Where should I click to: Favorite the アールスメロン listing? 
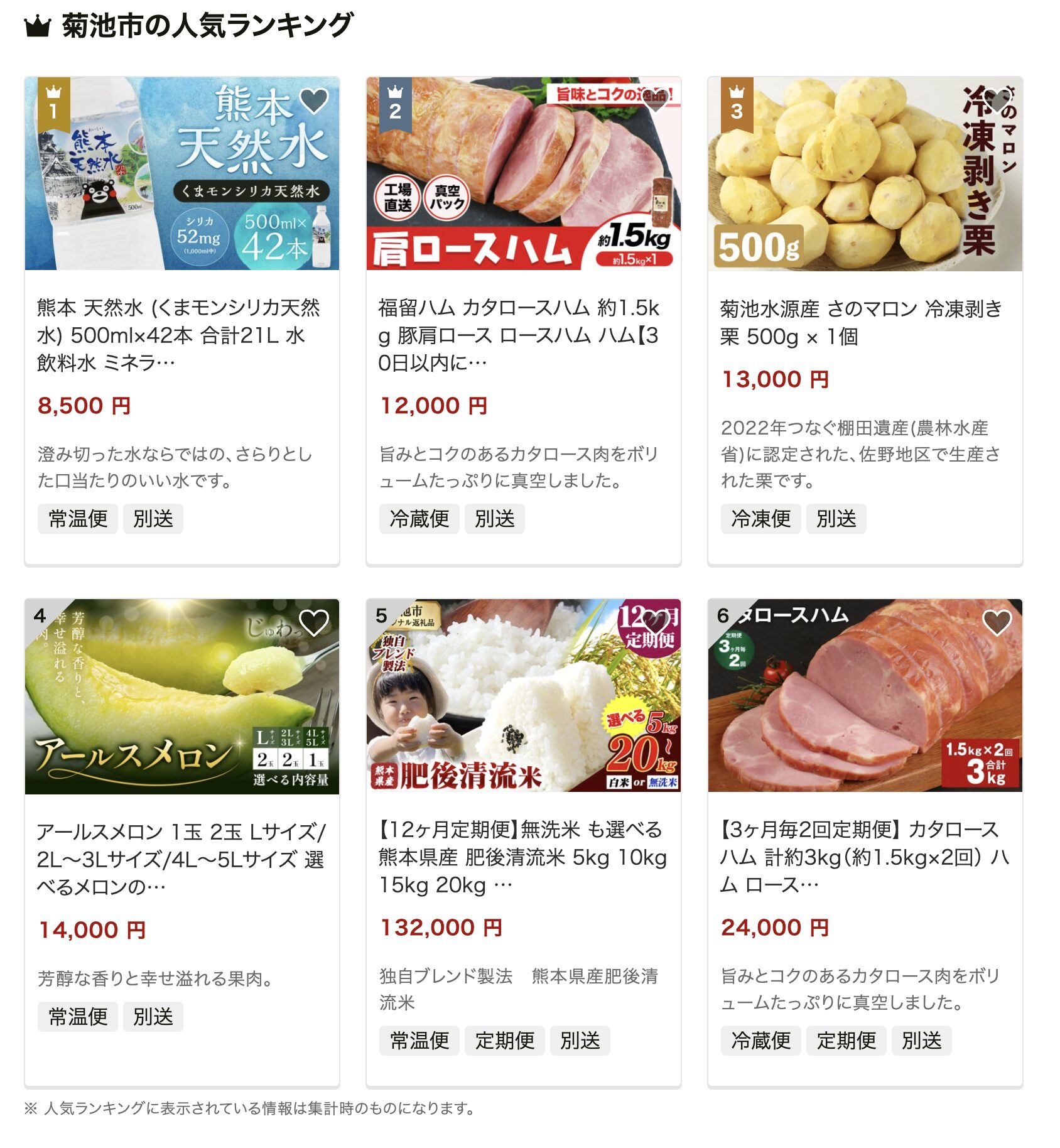[314, 622]
